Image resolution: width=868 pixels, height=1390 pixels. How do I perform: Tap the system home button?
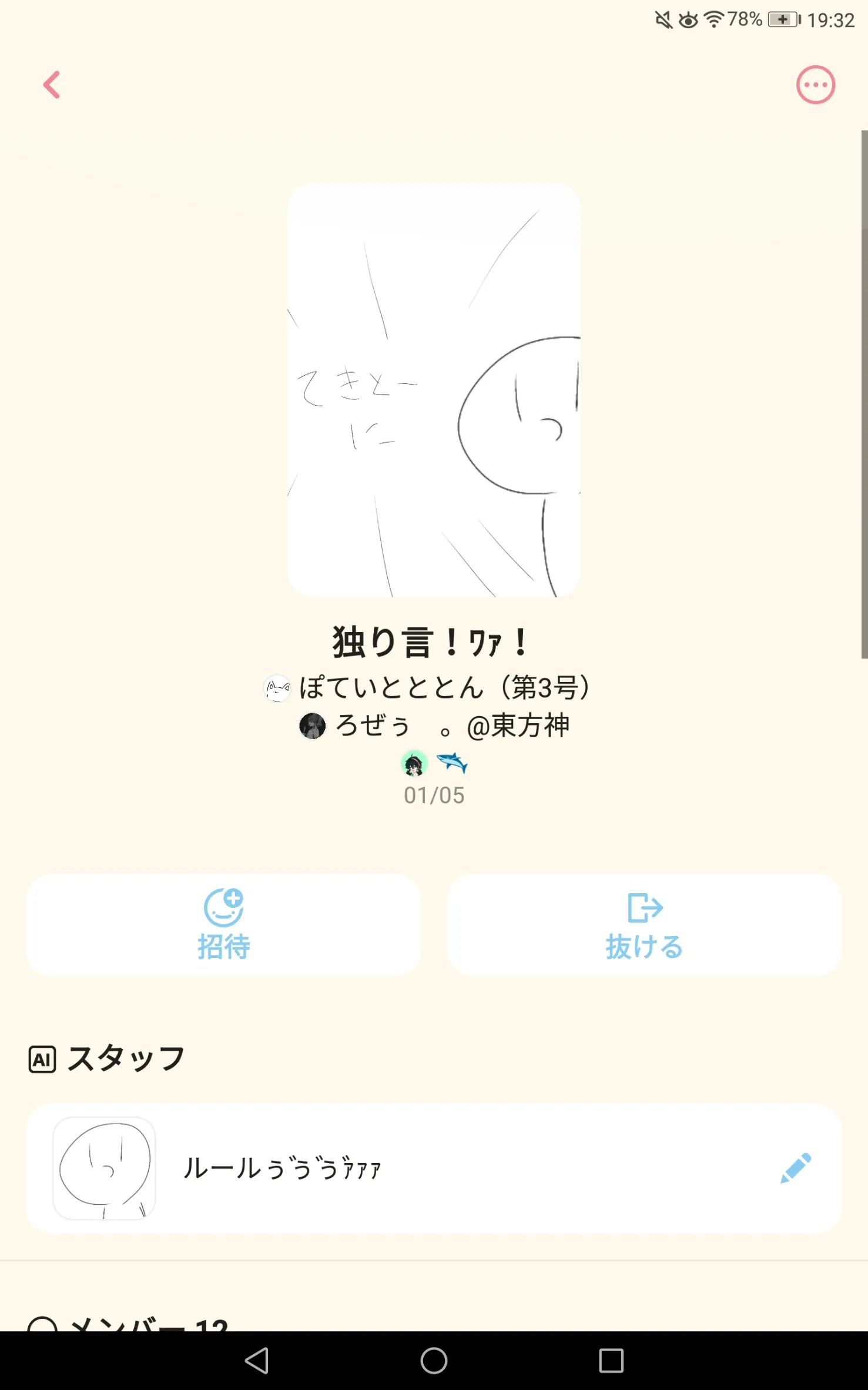point(434,1361)
